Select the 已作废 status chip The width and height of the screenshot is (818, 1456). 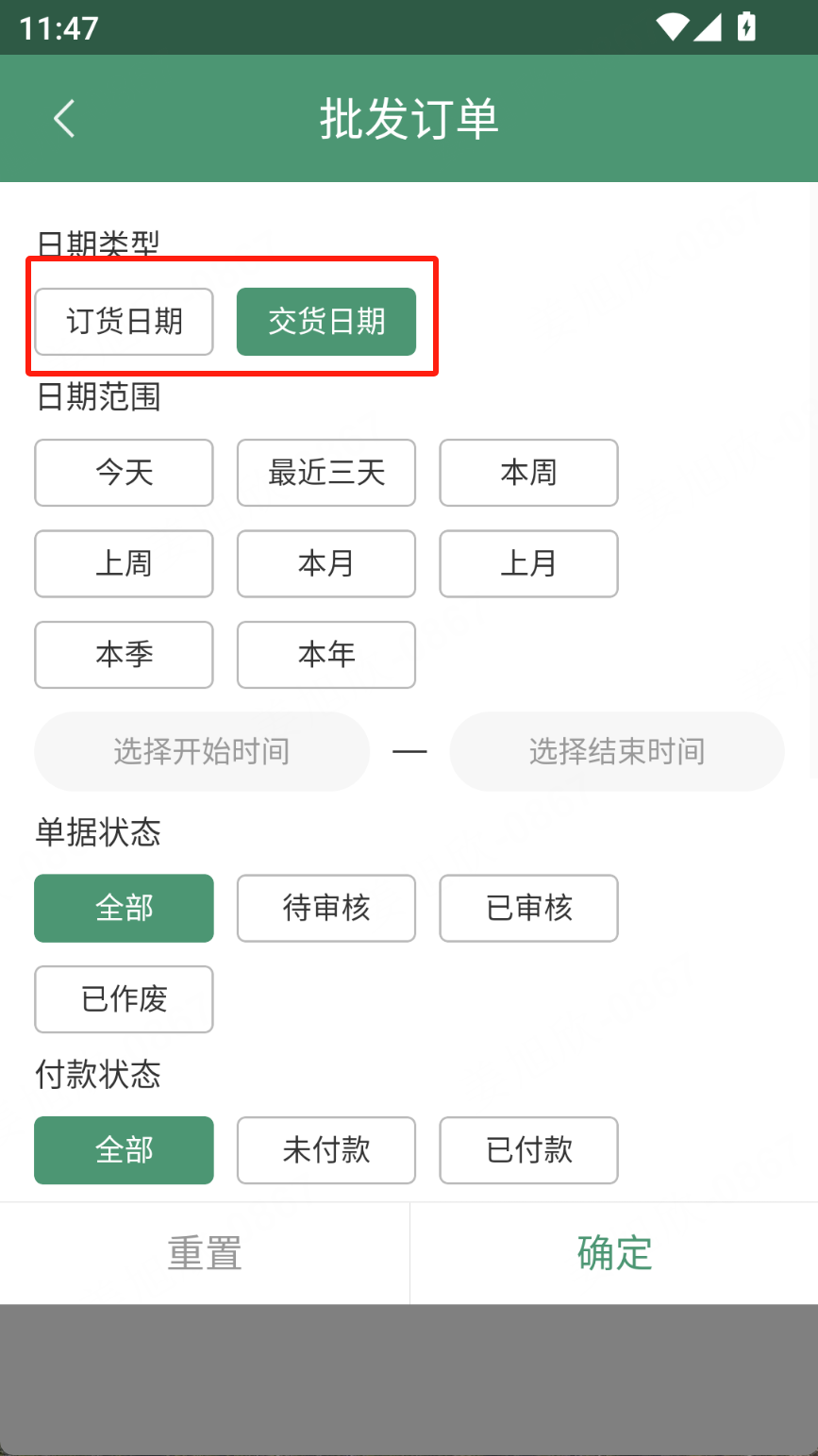[124, 999]
